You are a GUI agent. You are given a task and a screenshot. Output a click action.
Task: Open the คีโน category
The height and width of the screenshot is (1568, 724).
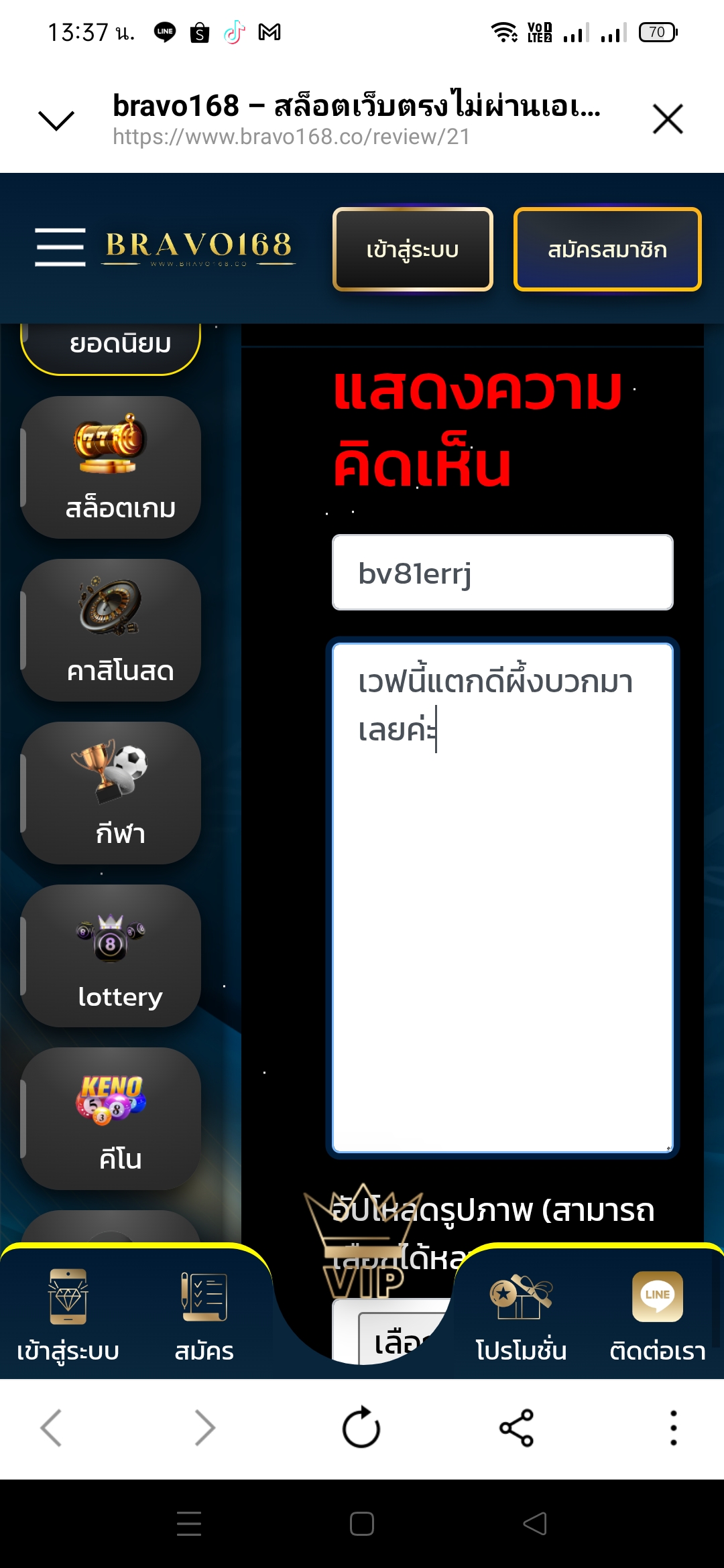(x=111, y=1118)
